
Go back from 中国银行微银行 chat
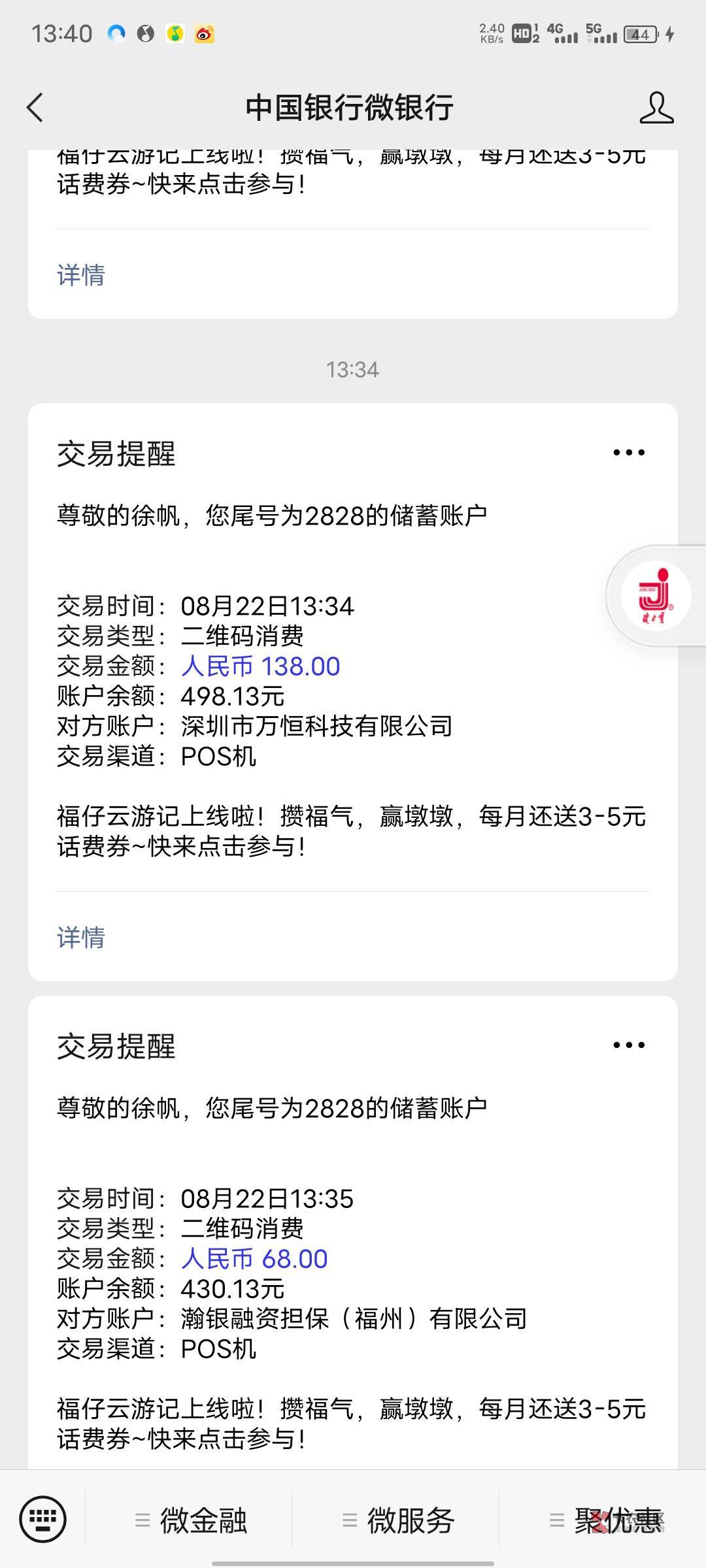[35, 108]
